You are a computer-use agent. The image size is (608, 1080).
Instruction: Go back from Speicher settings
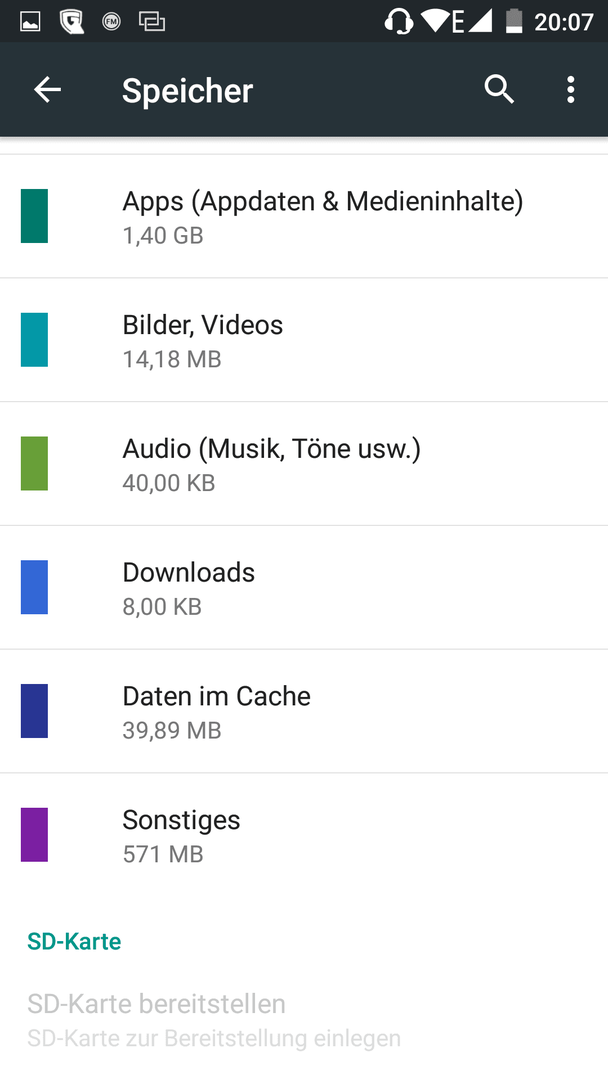pos(48,90)
